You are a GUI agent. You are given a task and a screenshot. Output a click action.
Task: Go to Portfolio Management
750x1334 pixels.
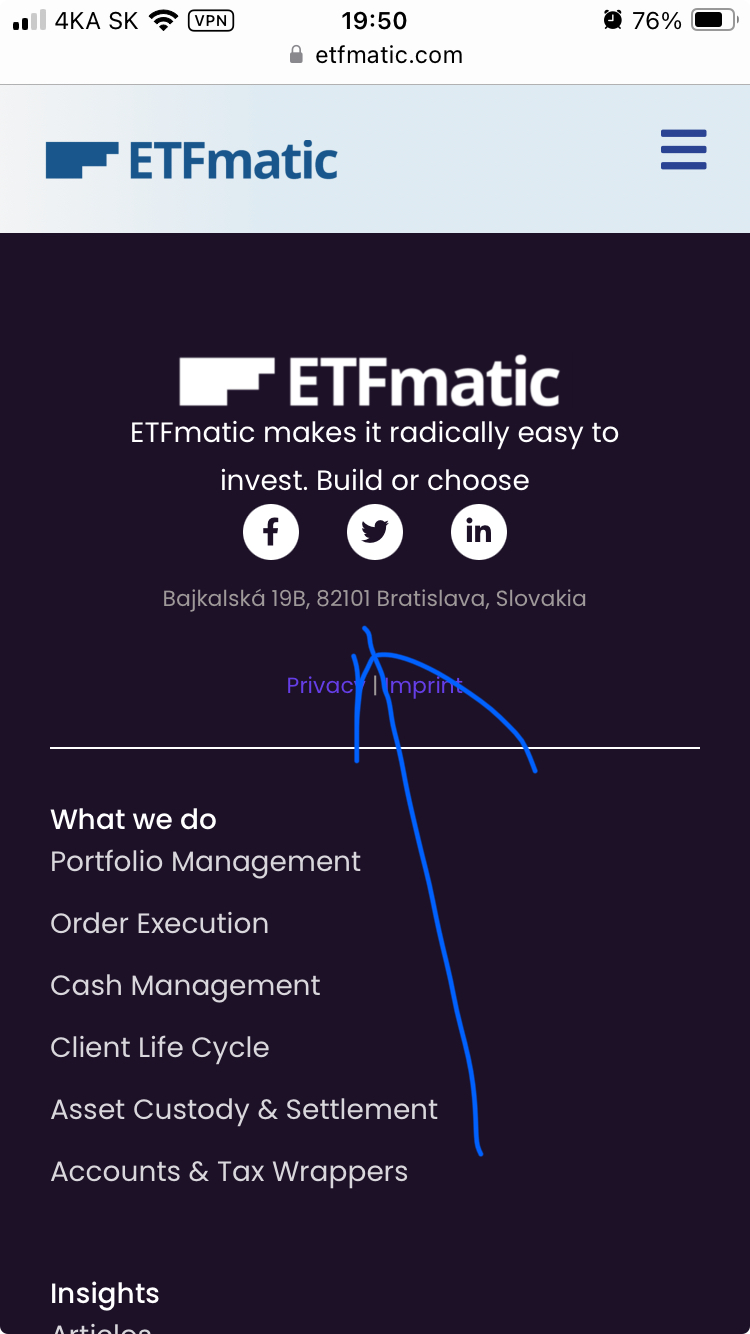(x=206, y=862)
